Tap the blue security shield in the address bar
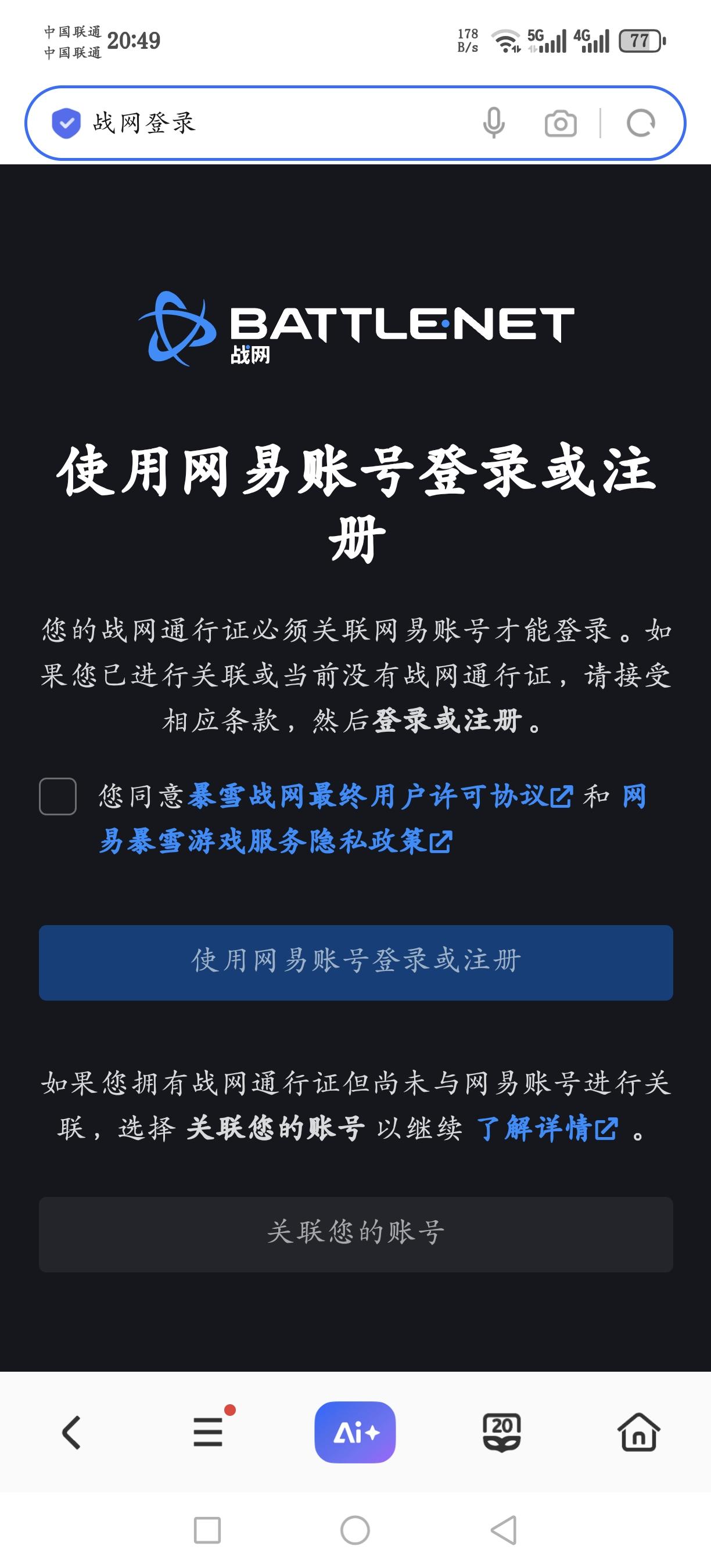Viewport: 711px width, 1568px height. pos(67,123)
